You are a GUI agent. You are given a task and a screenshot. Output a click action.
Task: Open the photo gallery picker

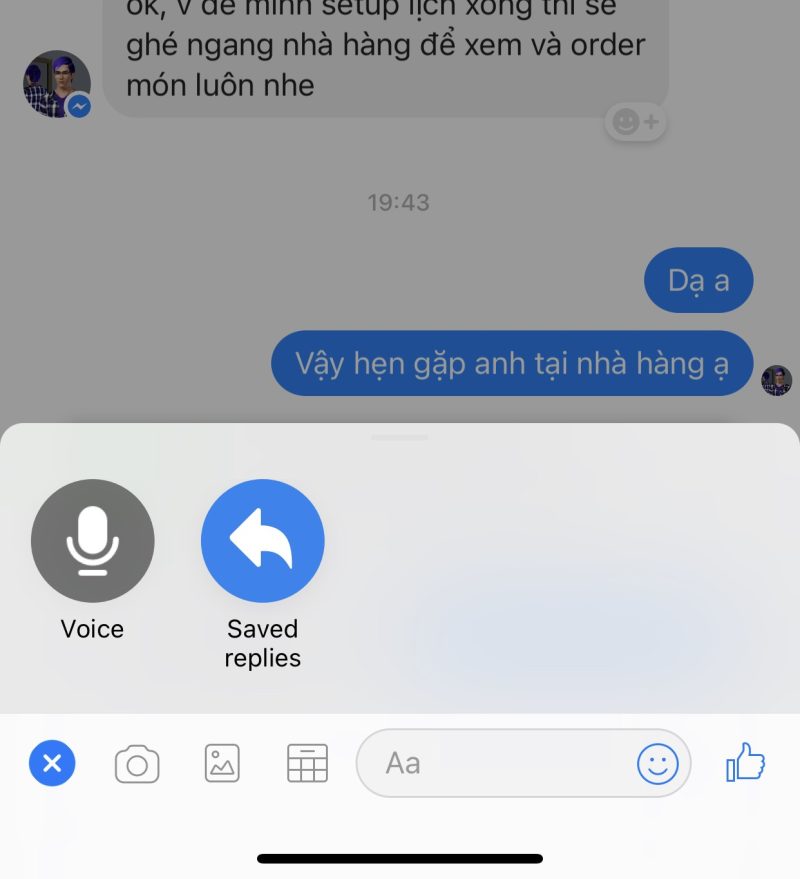(222, 764)
